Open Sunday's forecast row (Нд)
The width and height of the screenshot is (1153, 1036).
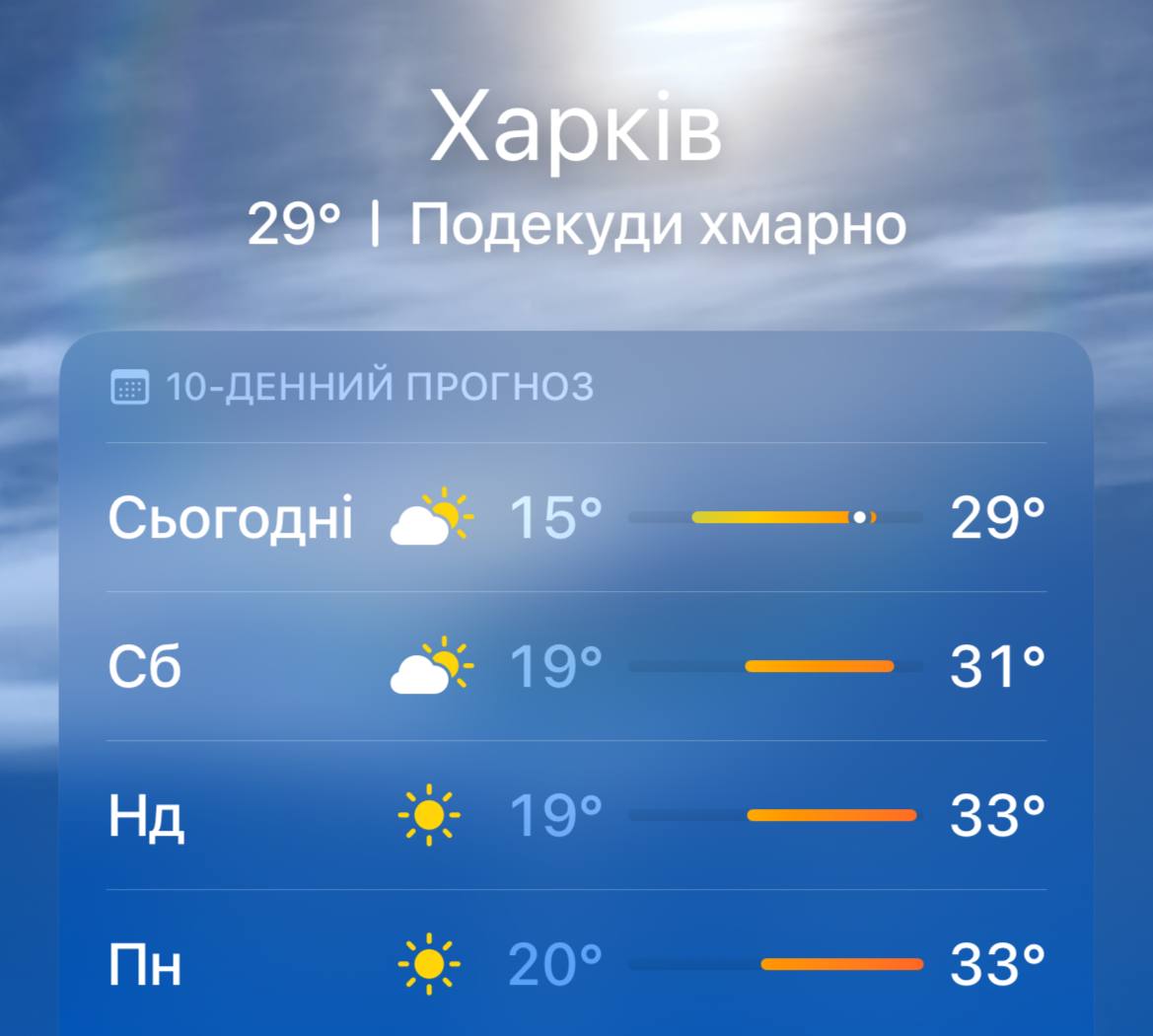576,815
